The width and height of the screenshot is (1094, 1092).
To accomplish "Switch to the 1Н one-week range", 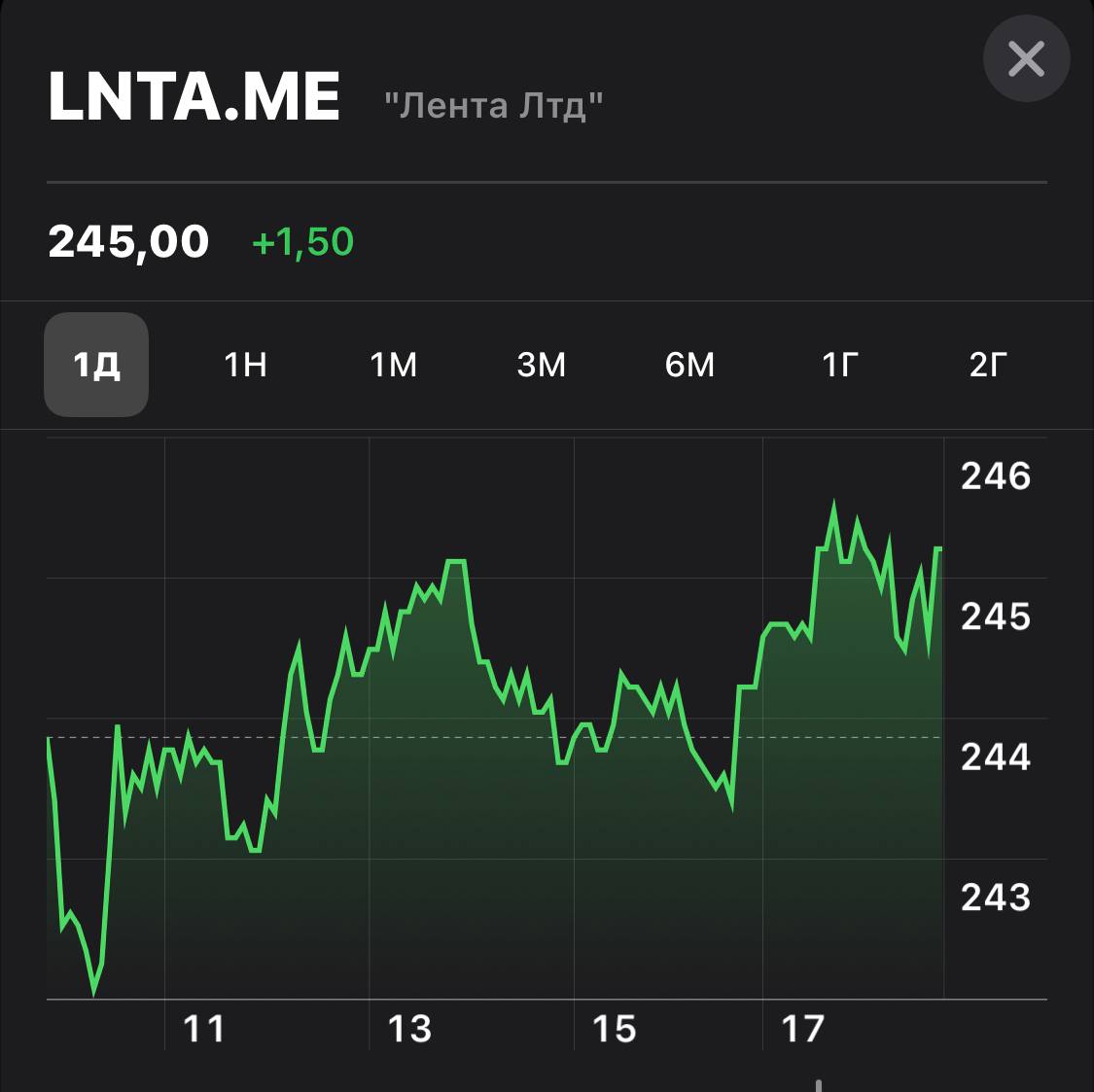I will (245, 365).
